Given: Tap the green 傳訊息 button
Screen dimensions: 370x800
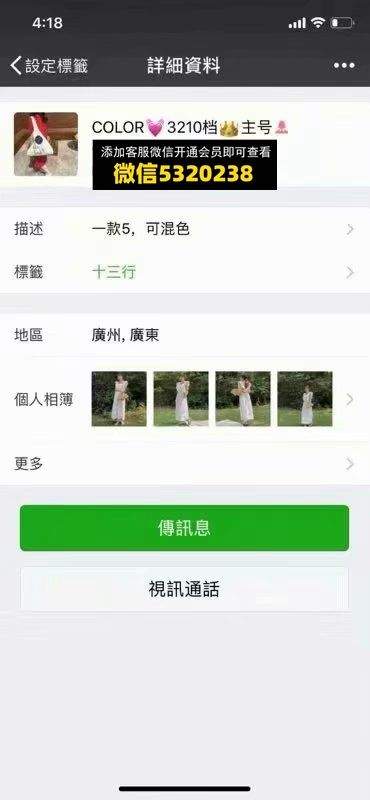Looking at the screenshot, I should (x=185, y=528).
